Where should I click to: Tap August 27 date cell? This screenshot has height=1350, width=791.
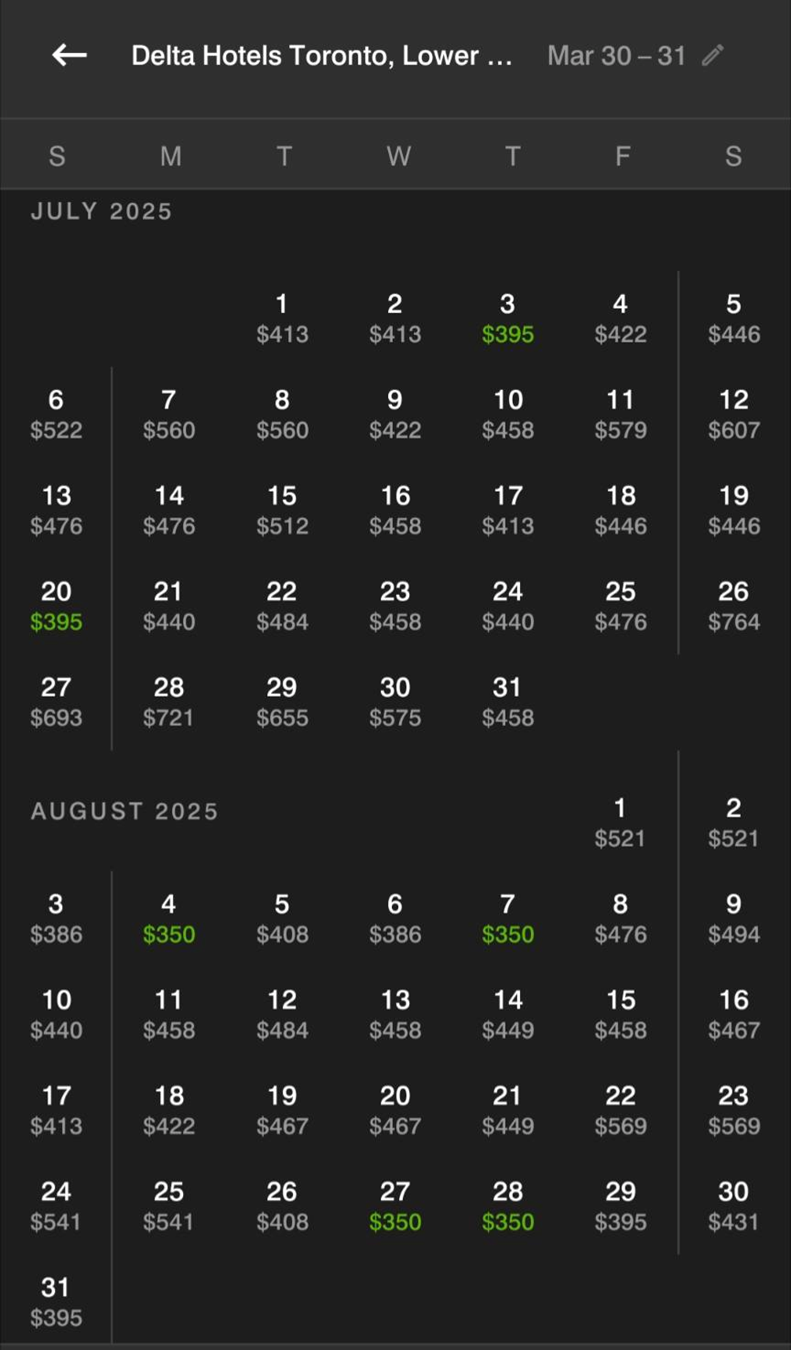click(x=395, y=1207)
